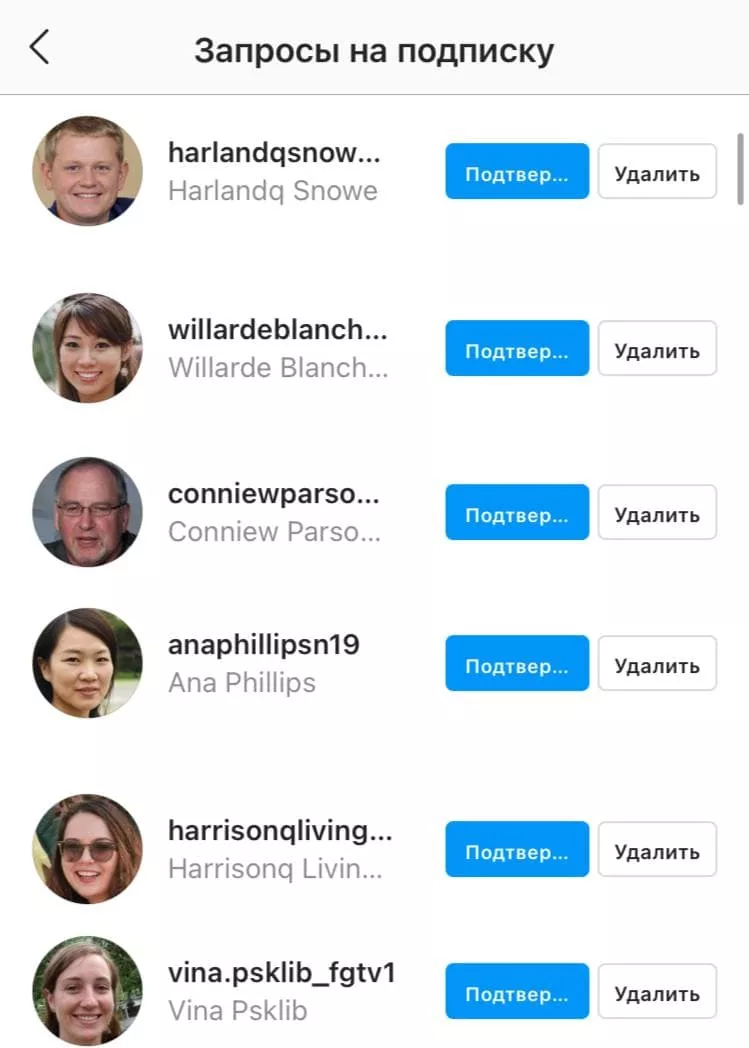Confirm the request from Conniew Parso
This screenshot has width=749, height=1048.
(x=517, y=512)
